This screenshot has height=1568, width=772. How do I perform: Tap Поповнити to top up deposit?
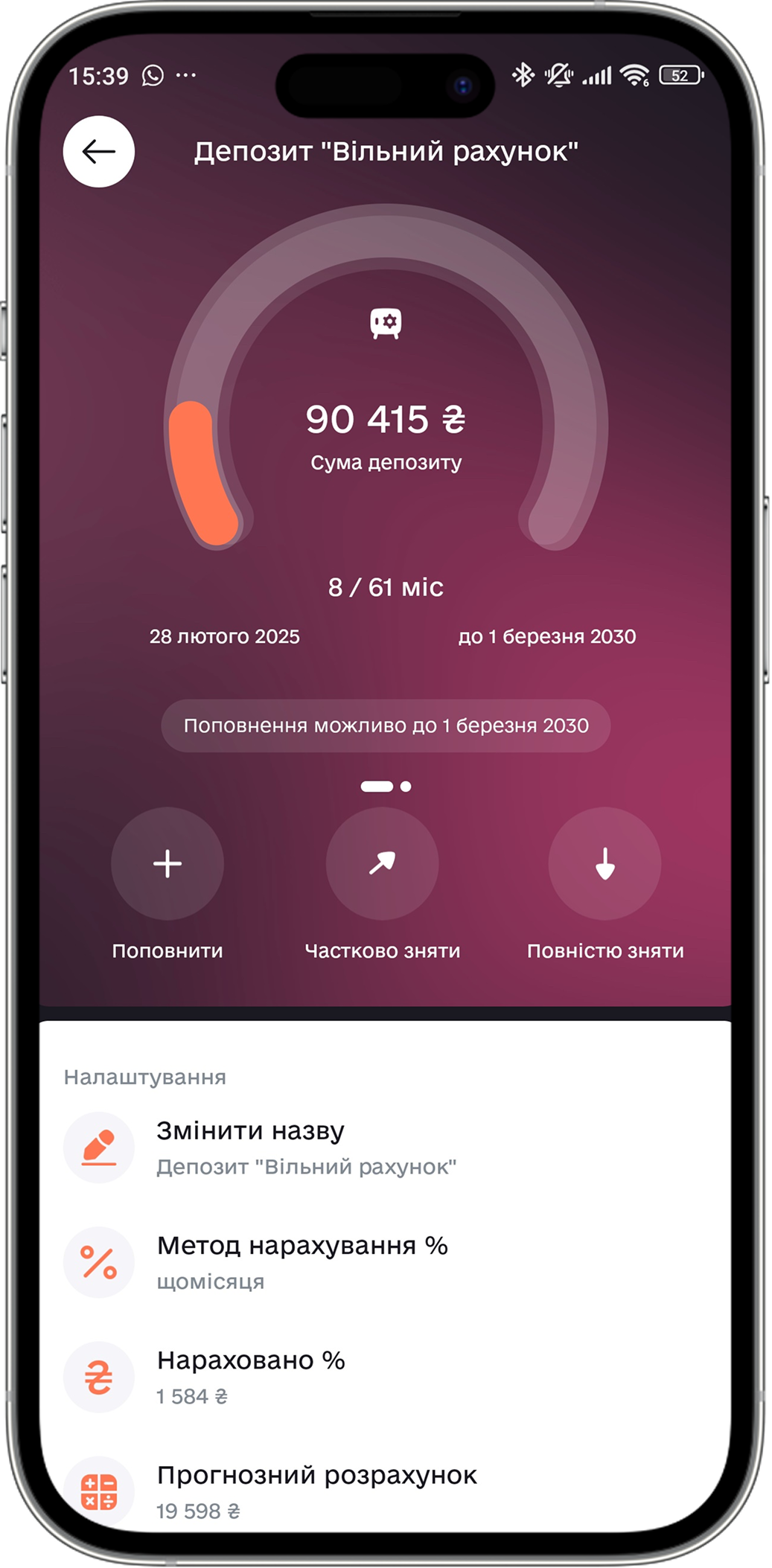[168, 864]
